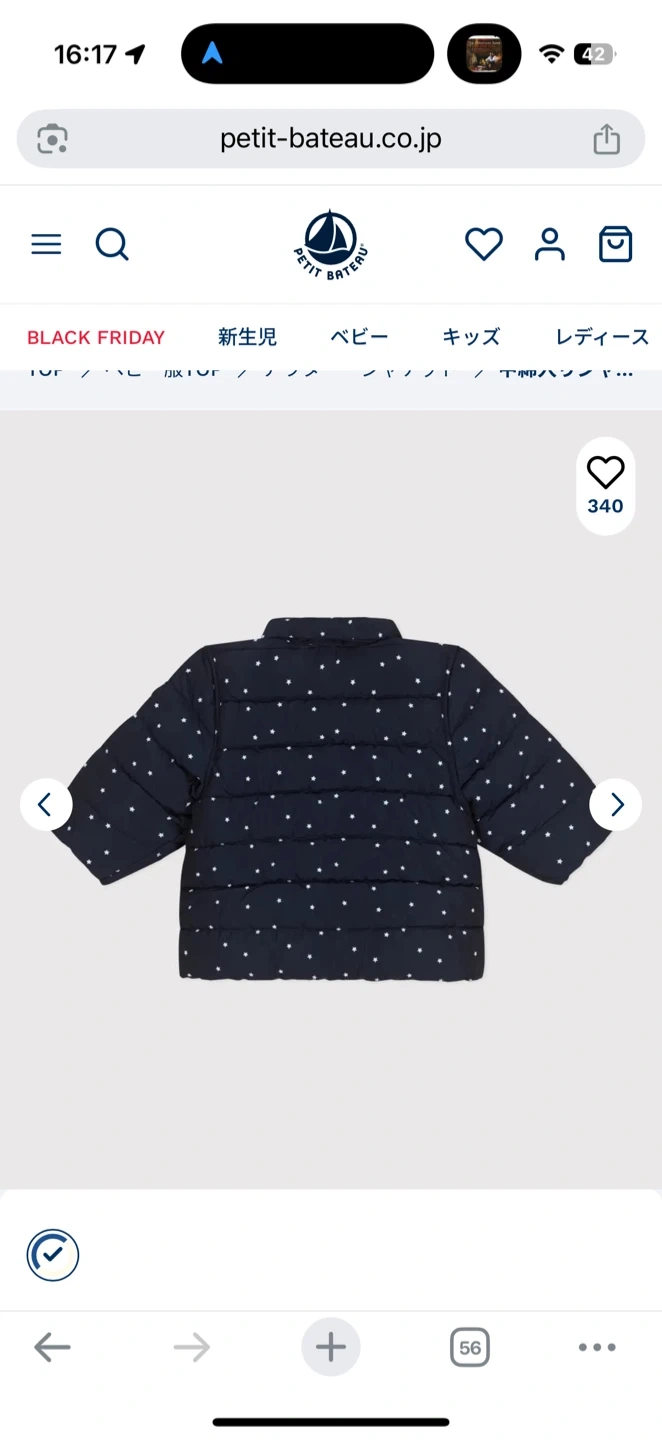
Task: Go to Petit Bateau home logo
Action: 331,245
